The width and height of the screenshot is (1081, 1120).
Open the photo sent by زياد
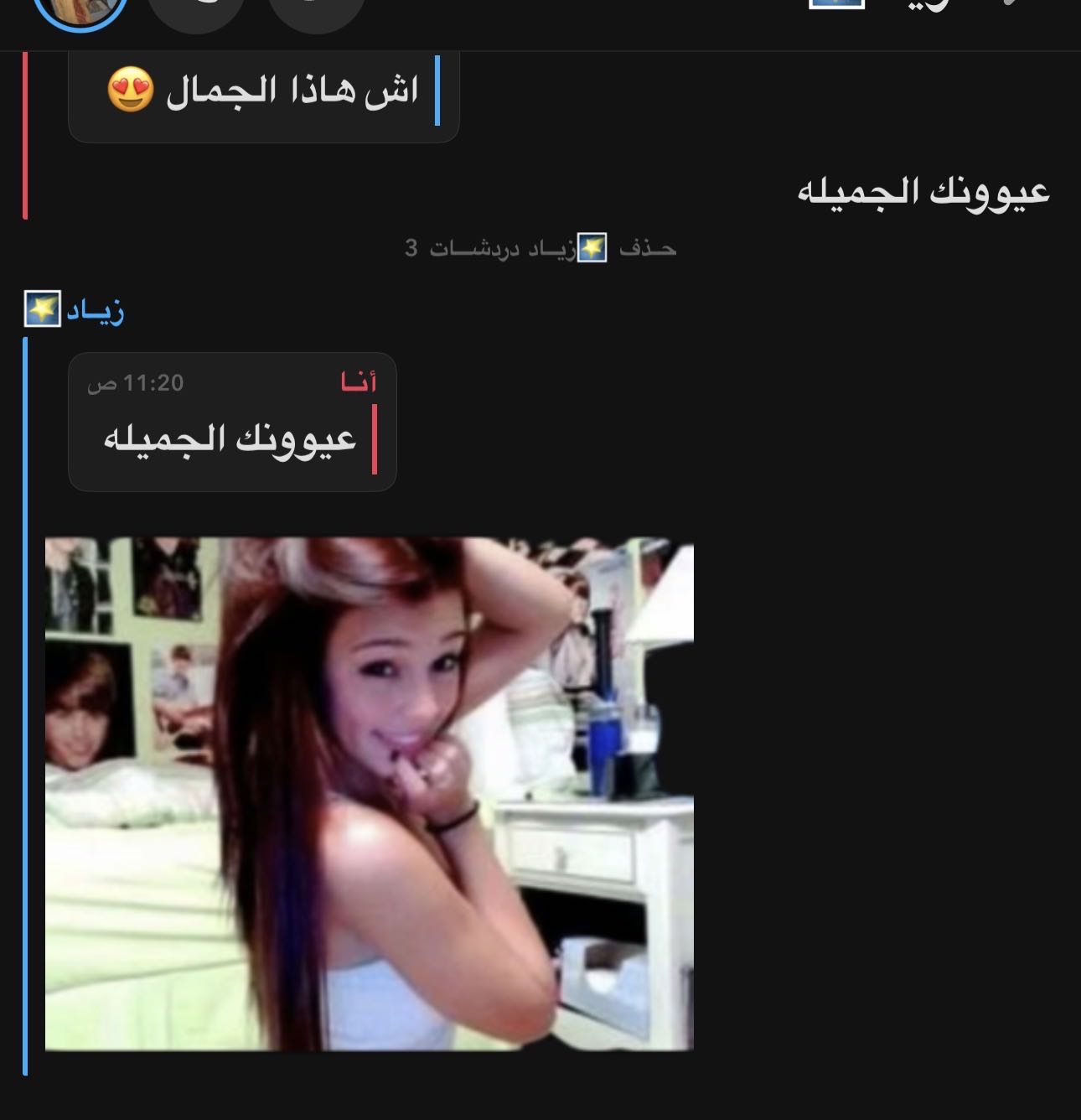pos(369,793)
